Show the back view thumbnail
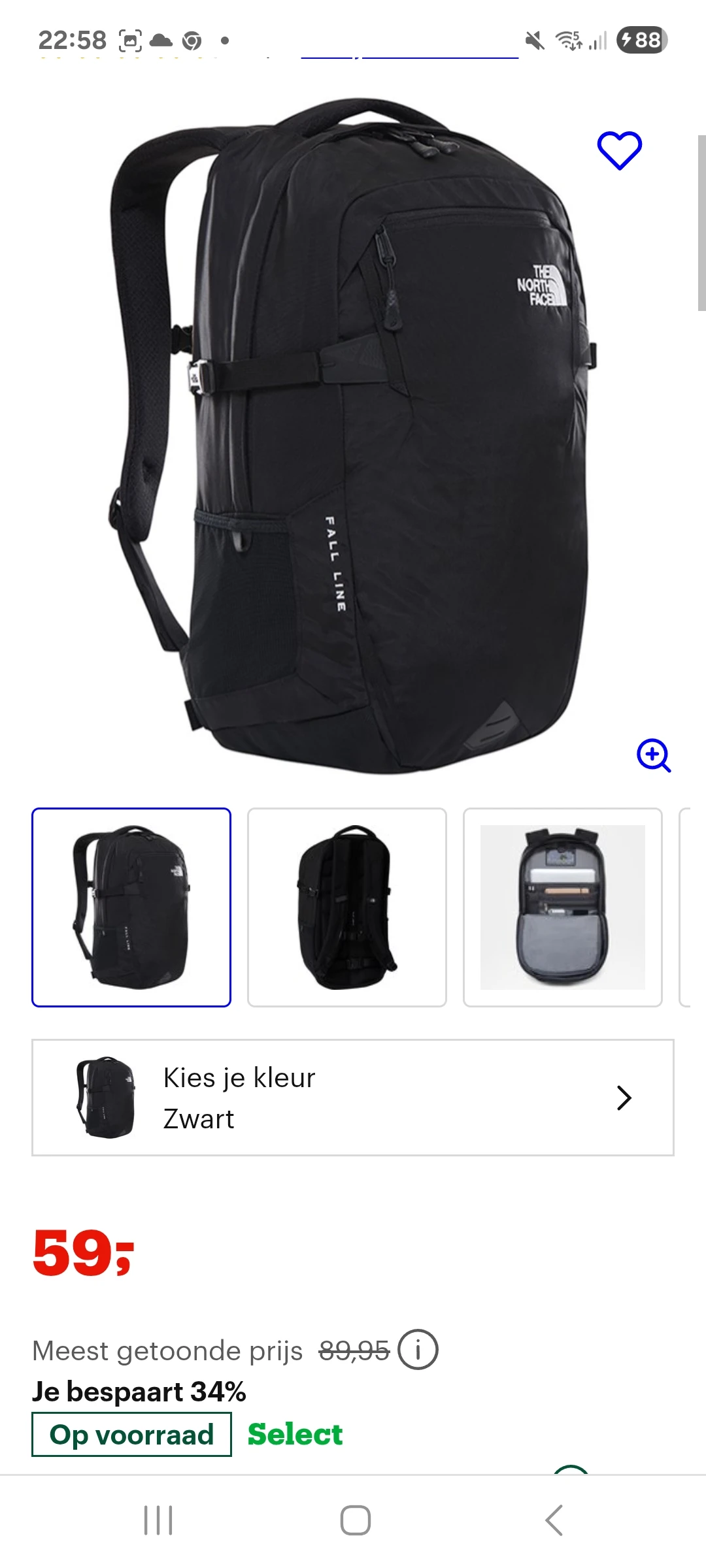This screenshot has width=706, height=1568. 347,907
